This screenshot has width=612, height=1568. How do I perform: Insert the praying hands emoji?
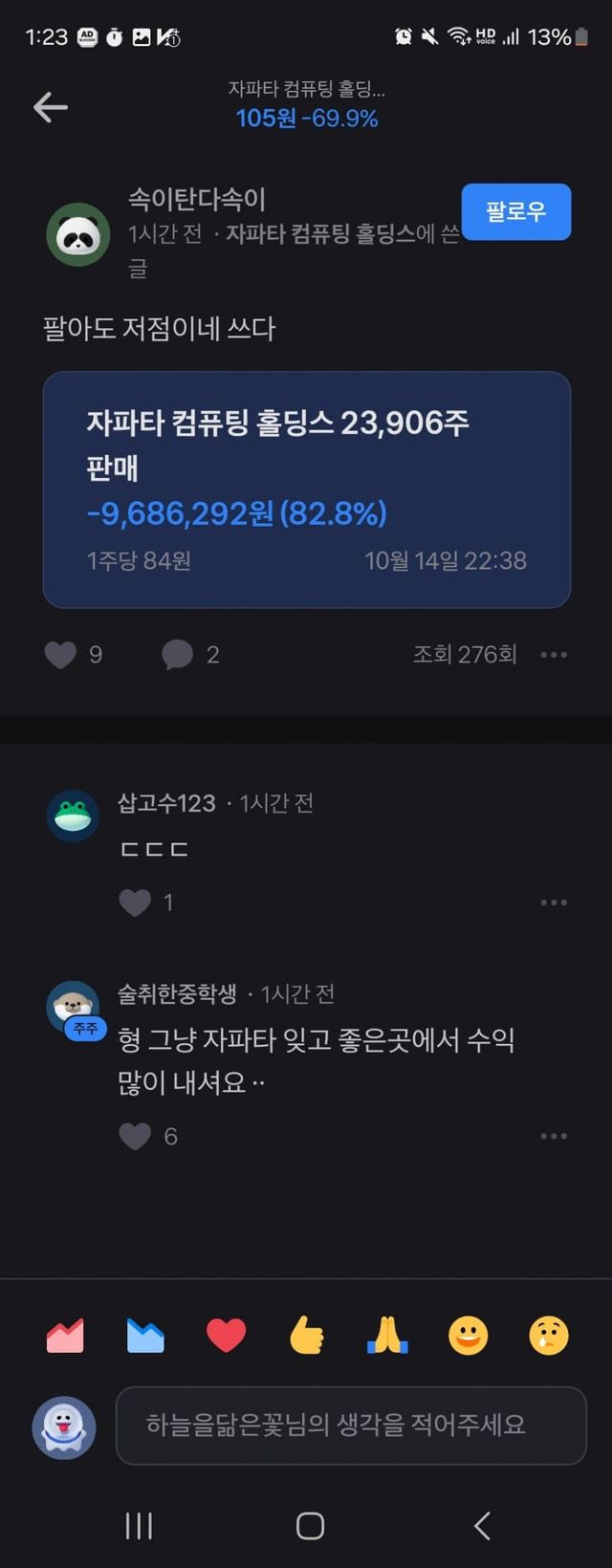[x=387, y=1336]
